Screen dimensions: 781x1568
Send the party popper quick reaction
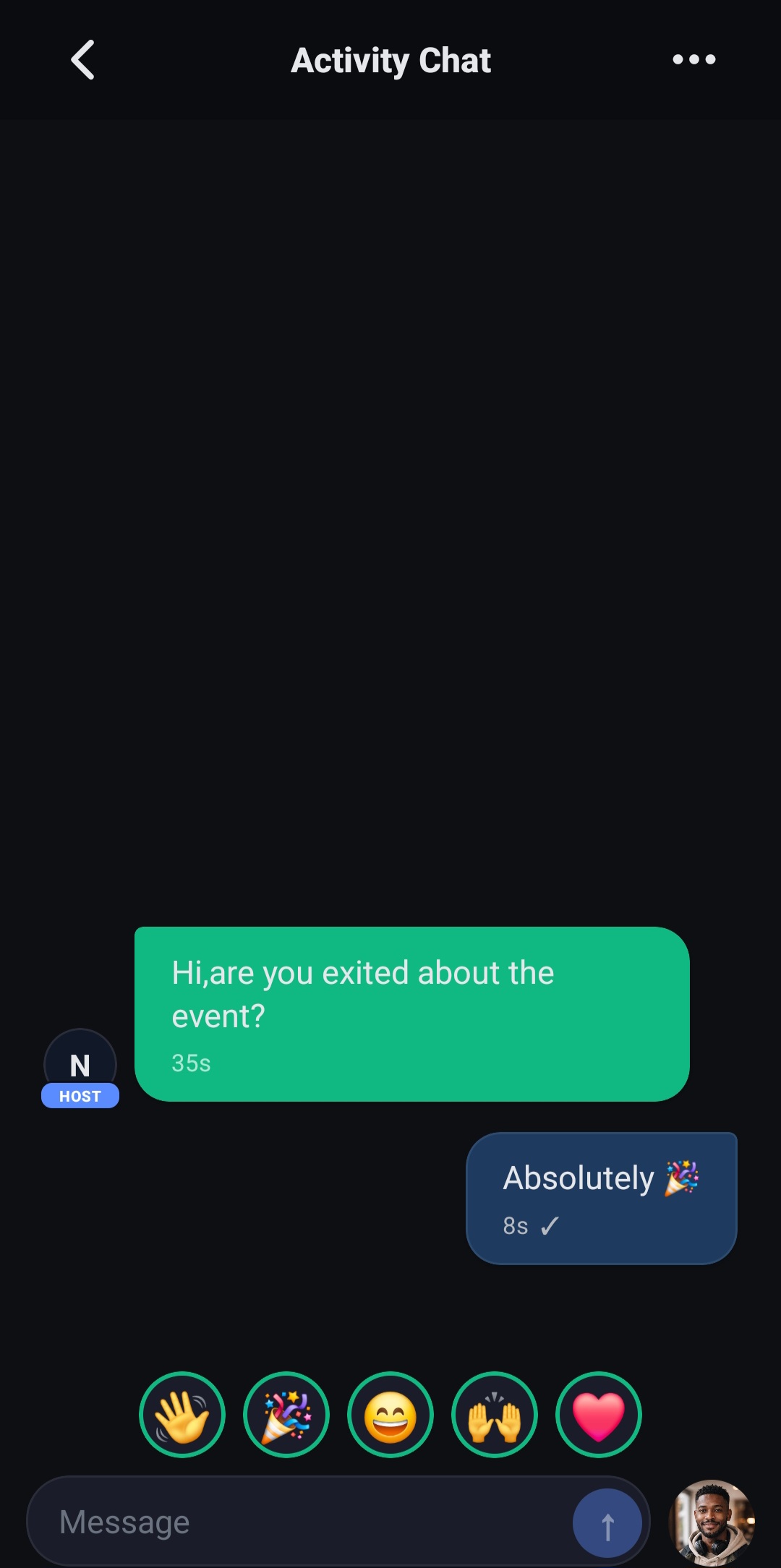point(286,1414)
